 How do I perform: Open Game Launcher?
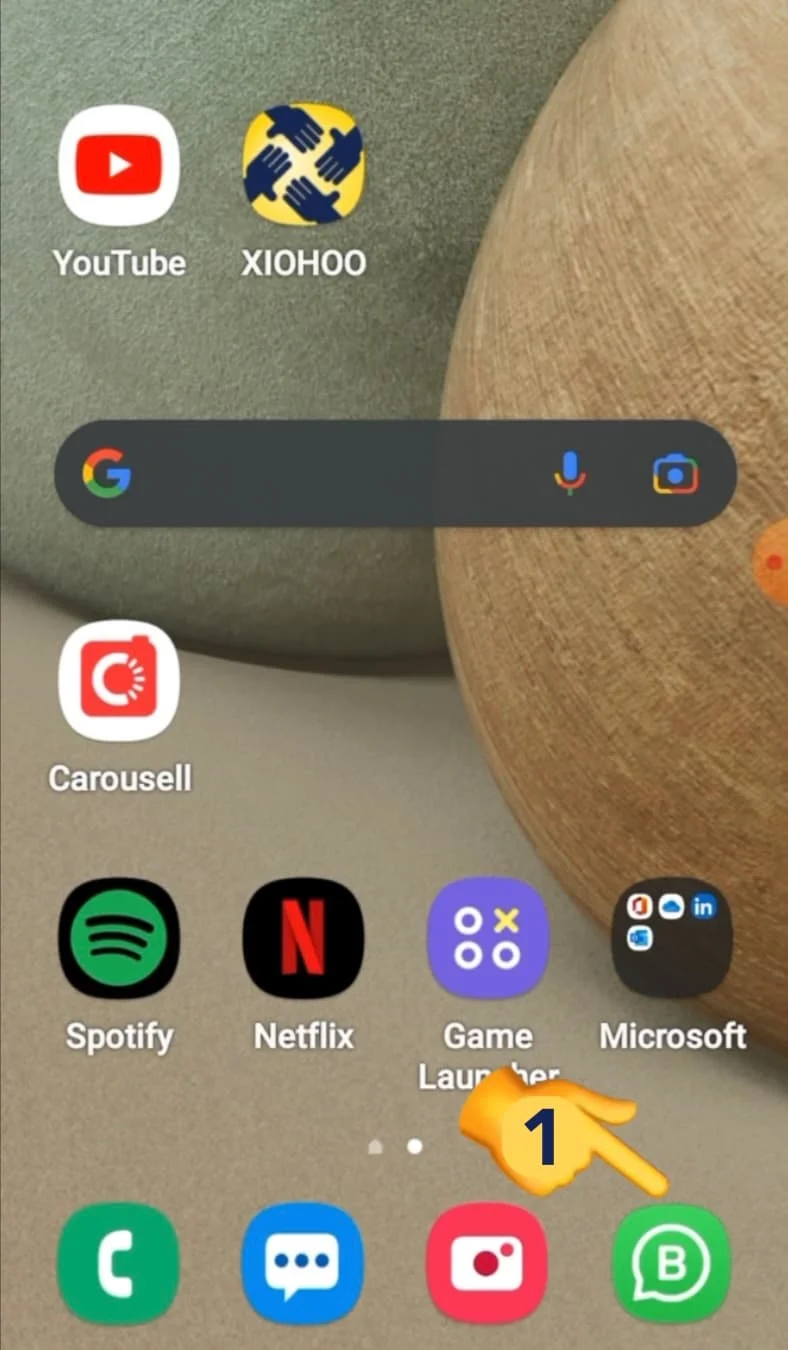[487, 937]
